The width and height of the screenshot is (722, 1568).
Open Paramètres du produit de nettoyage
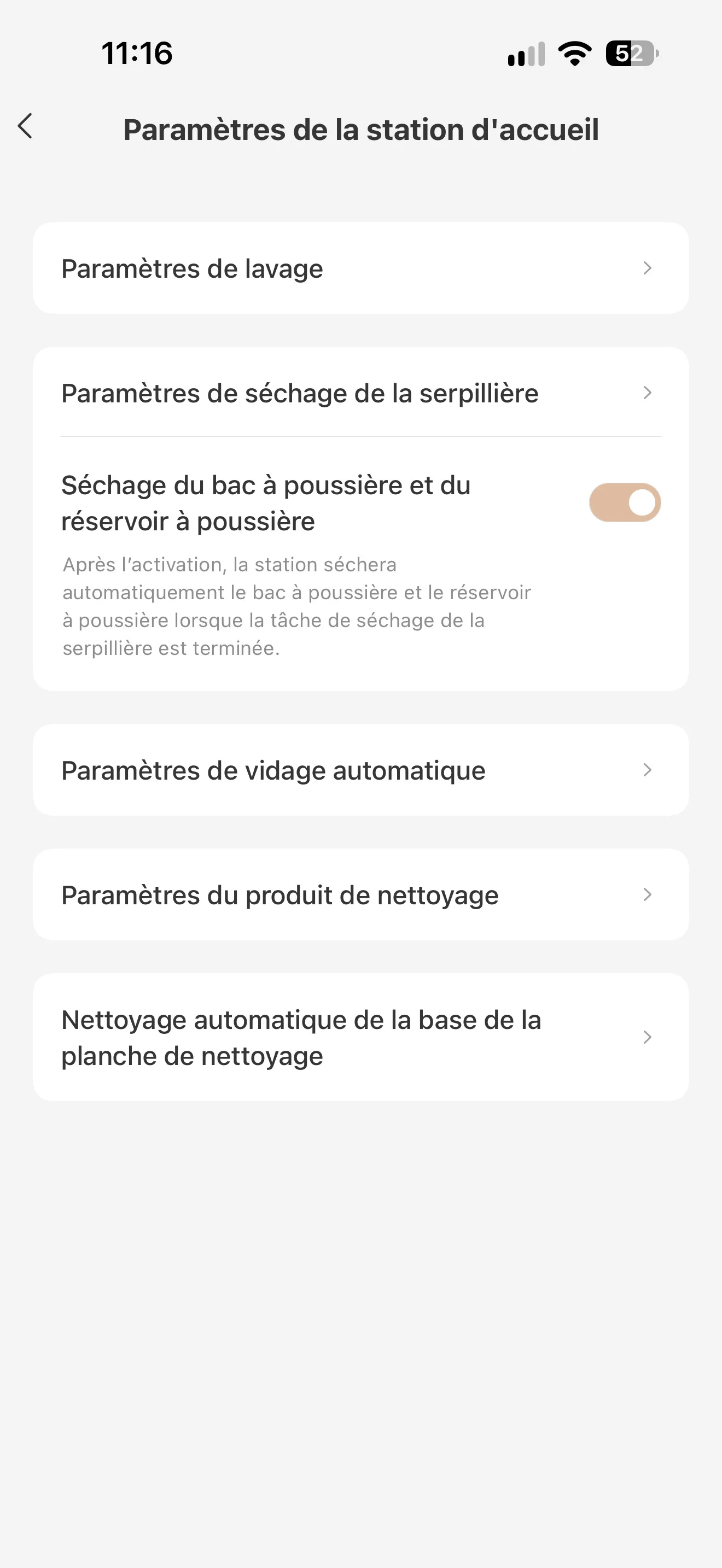tap(361, 895)
